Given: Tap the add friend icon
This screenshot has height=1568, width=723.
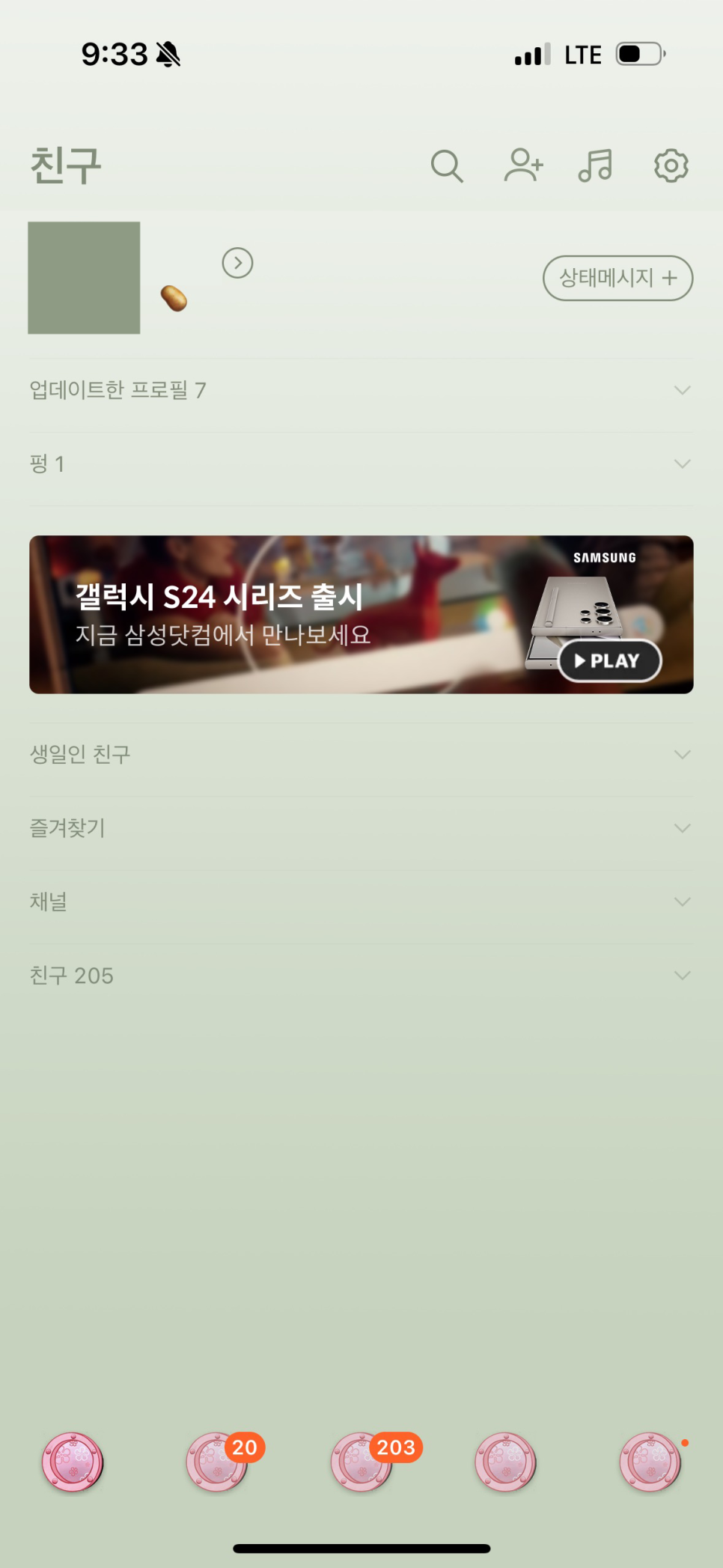Looking at the screenshot, I should (523, 165).
